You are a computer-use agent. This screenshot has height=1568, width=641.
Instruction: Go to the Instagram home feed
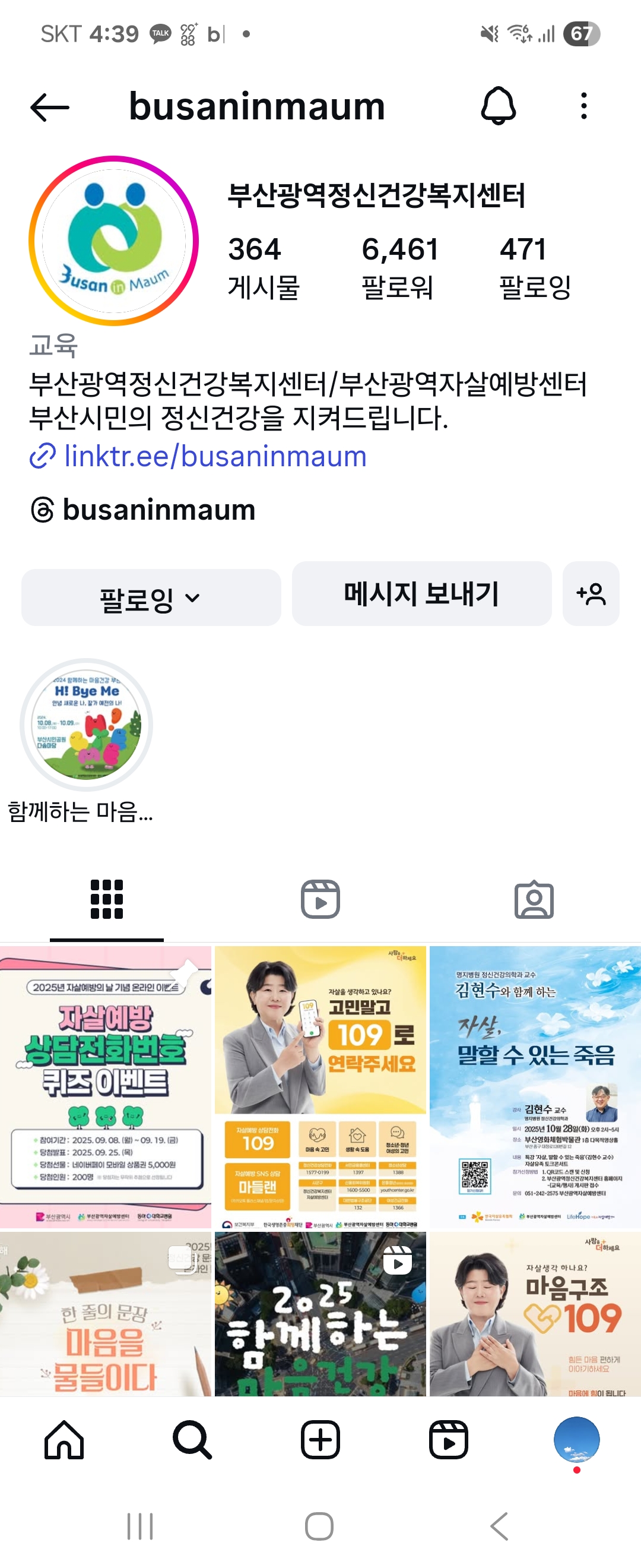pos(64,1440)
